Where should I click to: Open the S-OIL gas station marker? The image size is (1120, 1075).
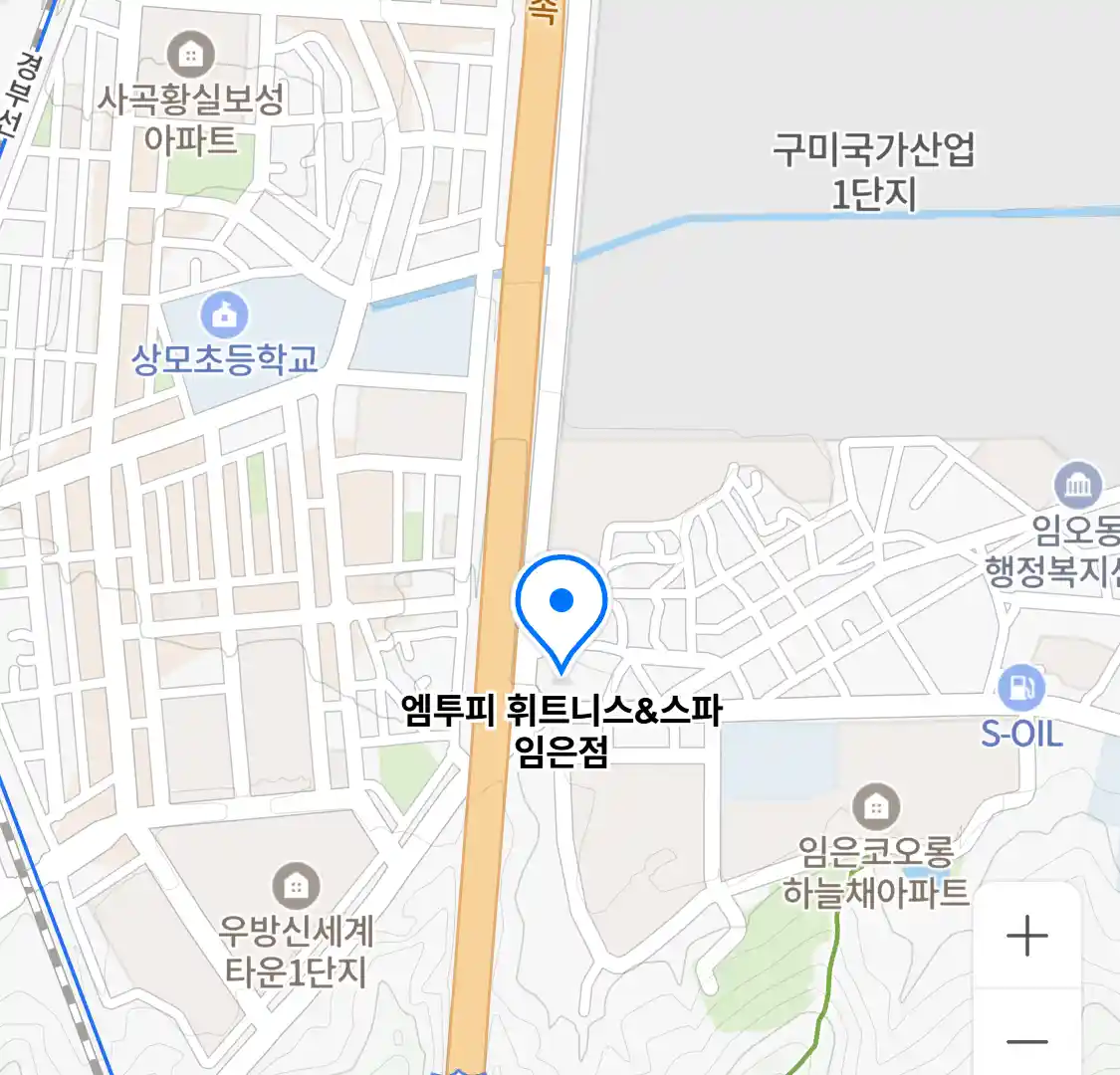[x=1020, y=686]
